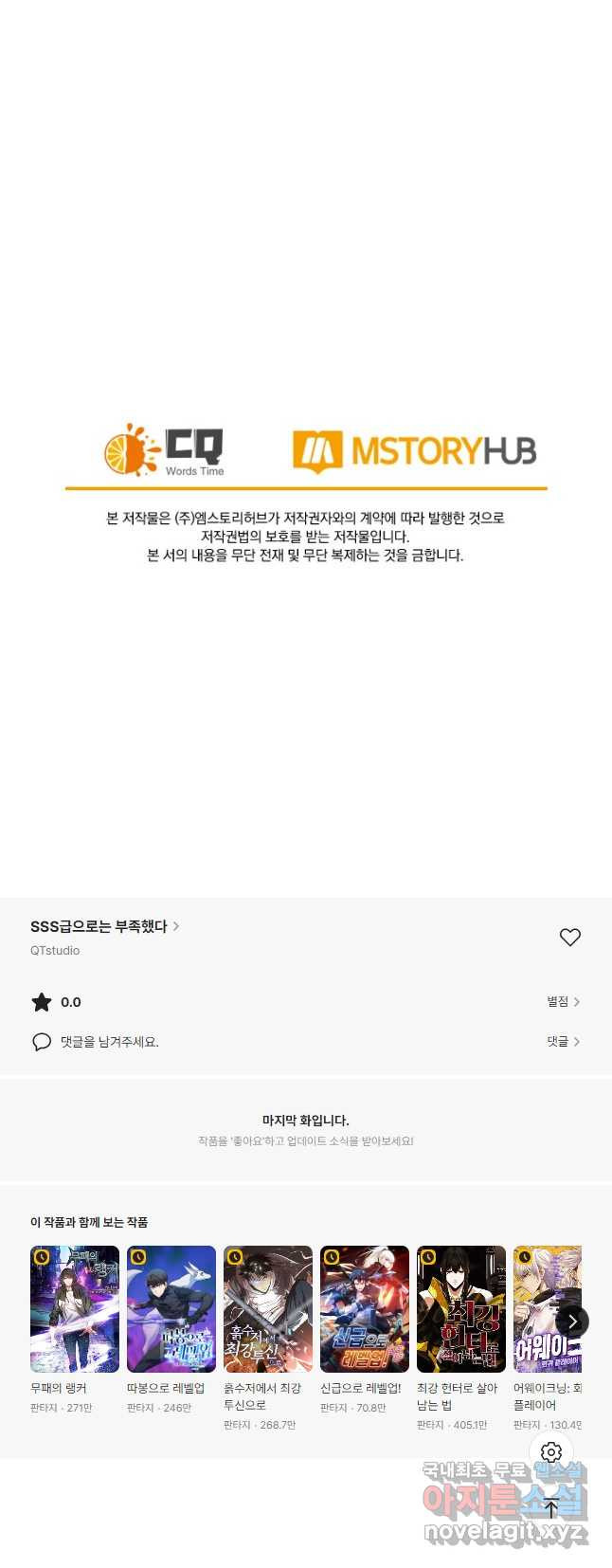Image resolution: width=612 pixels, height=1568 pixels.
Task: Open 흙수저에서 최강 투신으로 webtoon
Action: pos(268,1309)
